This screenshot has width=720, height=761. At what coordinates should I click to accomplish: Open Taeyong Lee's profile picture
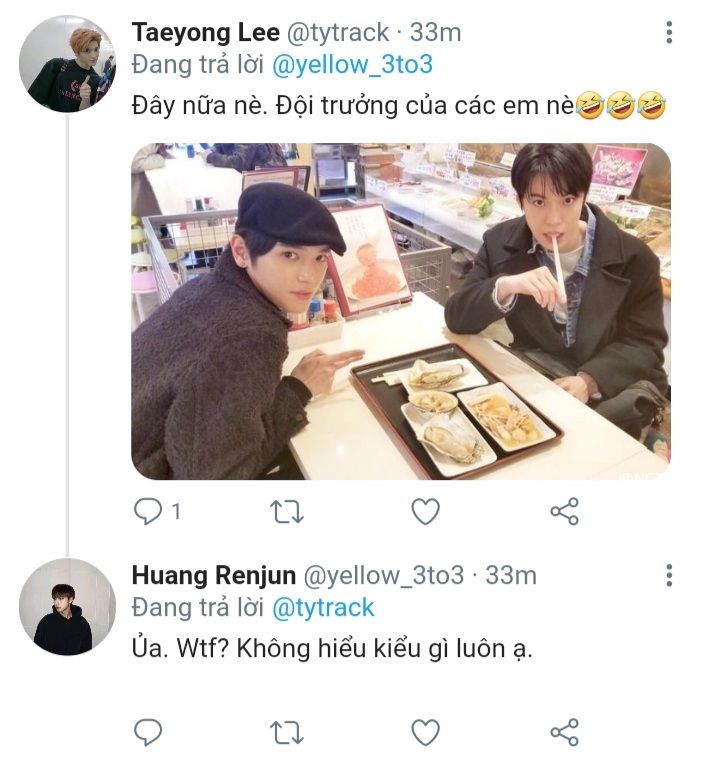67,64
